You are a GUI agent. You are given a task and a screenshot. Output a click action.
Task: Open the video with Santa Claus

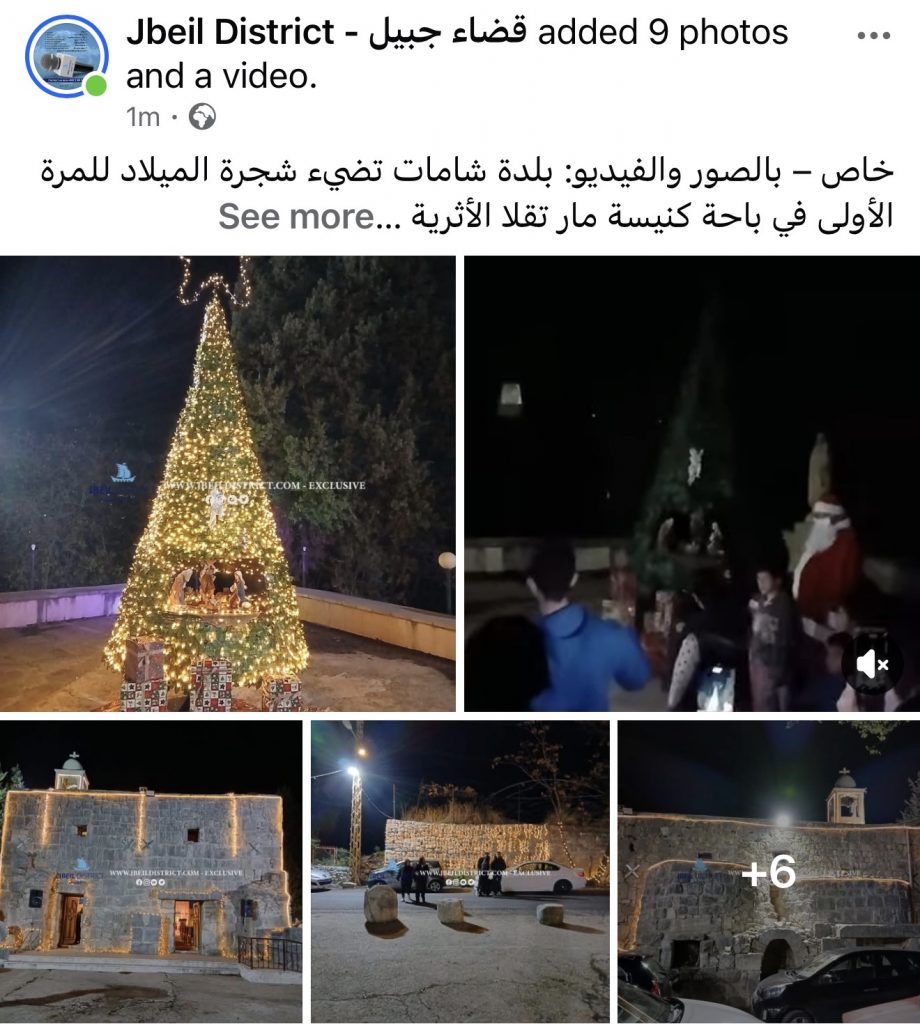691,484
